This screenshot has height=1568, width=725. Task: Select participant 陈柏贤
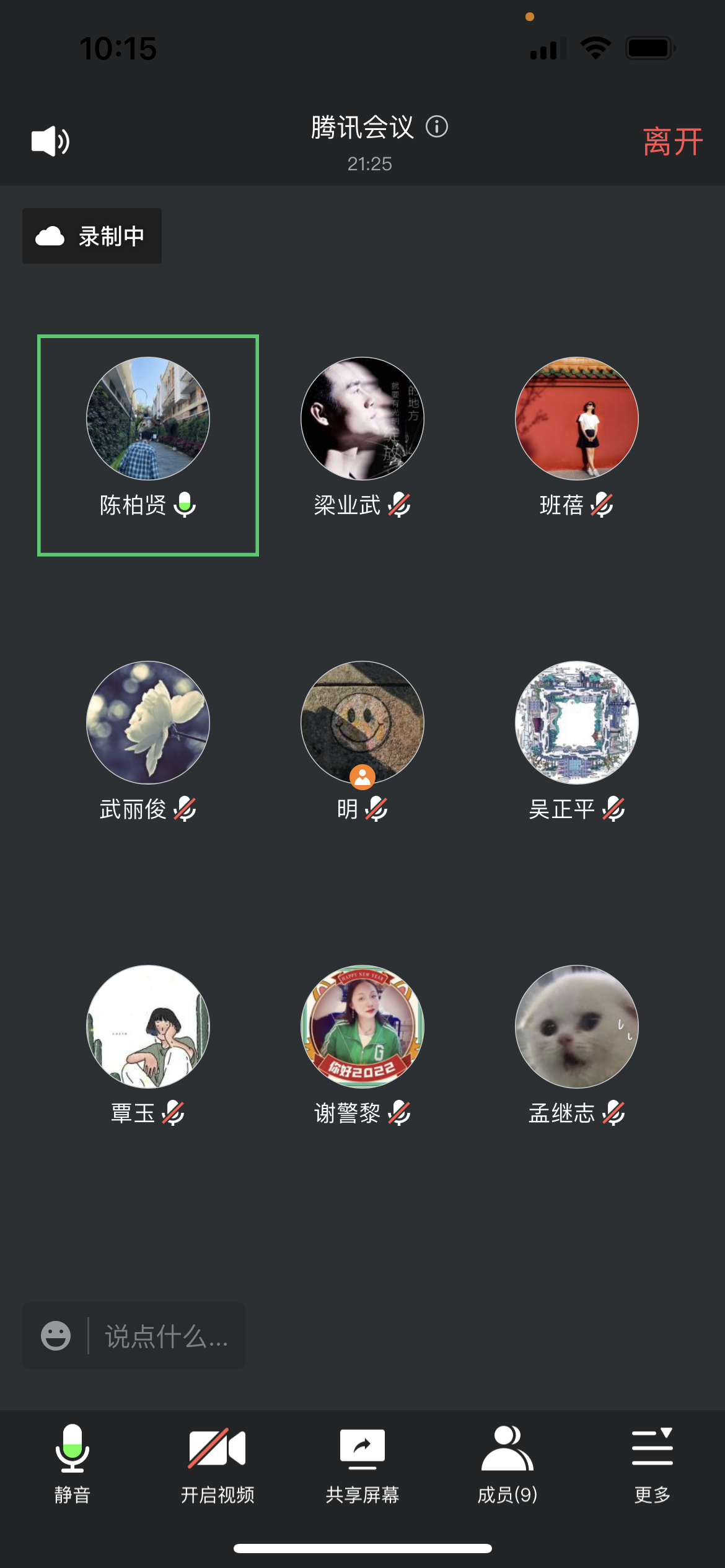148,419
